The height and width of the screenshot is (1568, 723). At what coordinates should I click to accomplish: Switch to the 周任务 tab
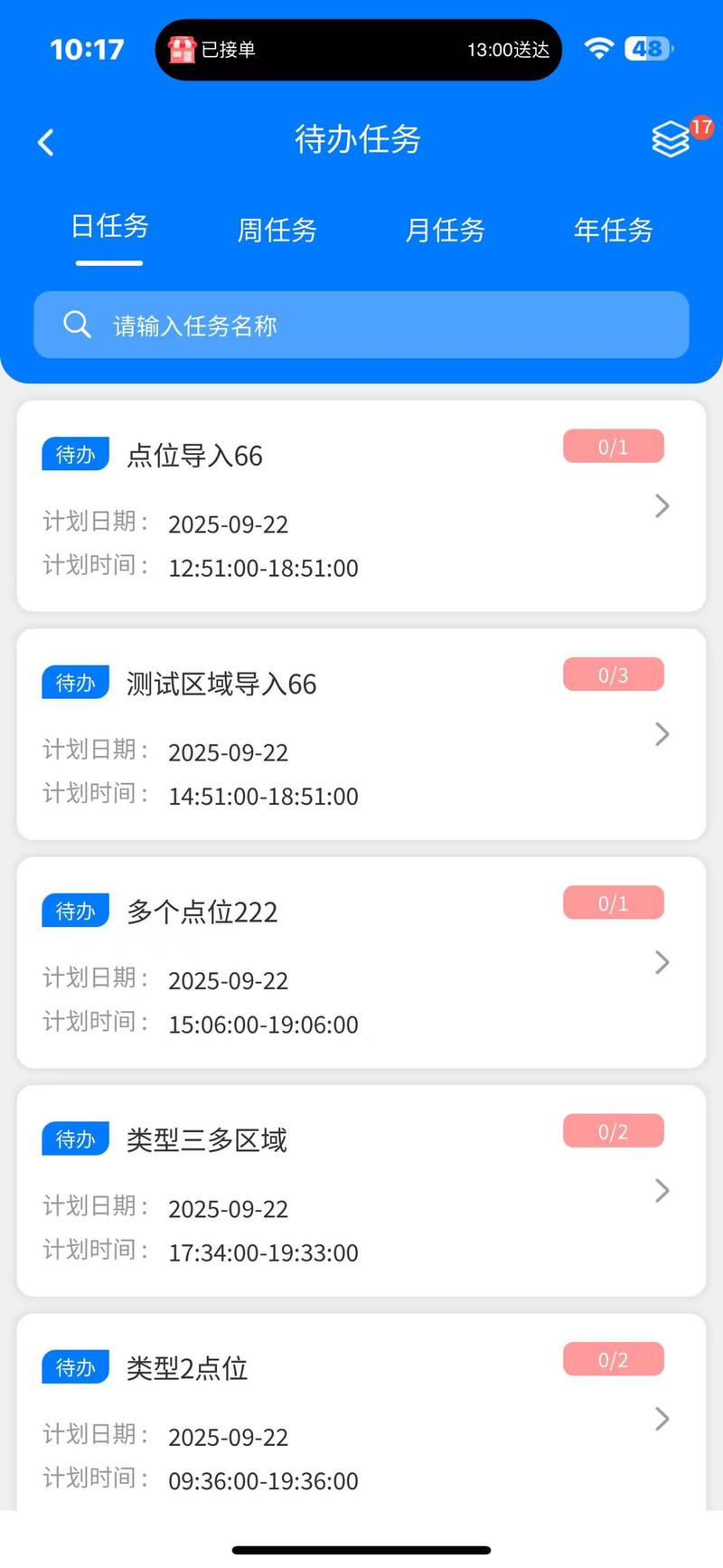click(277, 231)
